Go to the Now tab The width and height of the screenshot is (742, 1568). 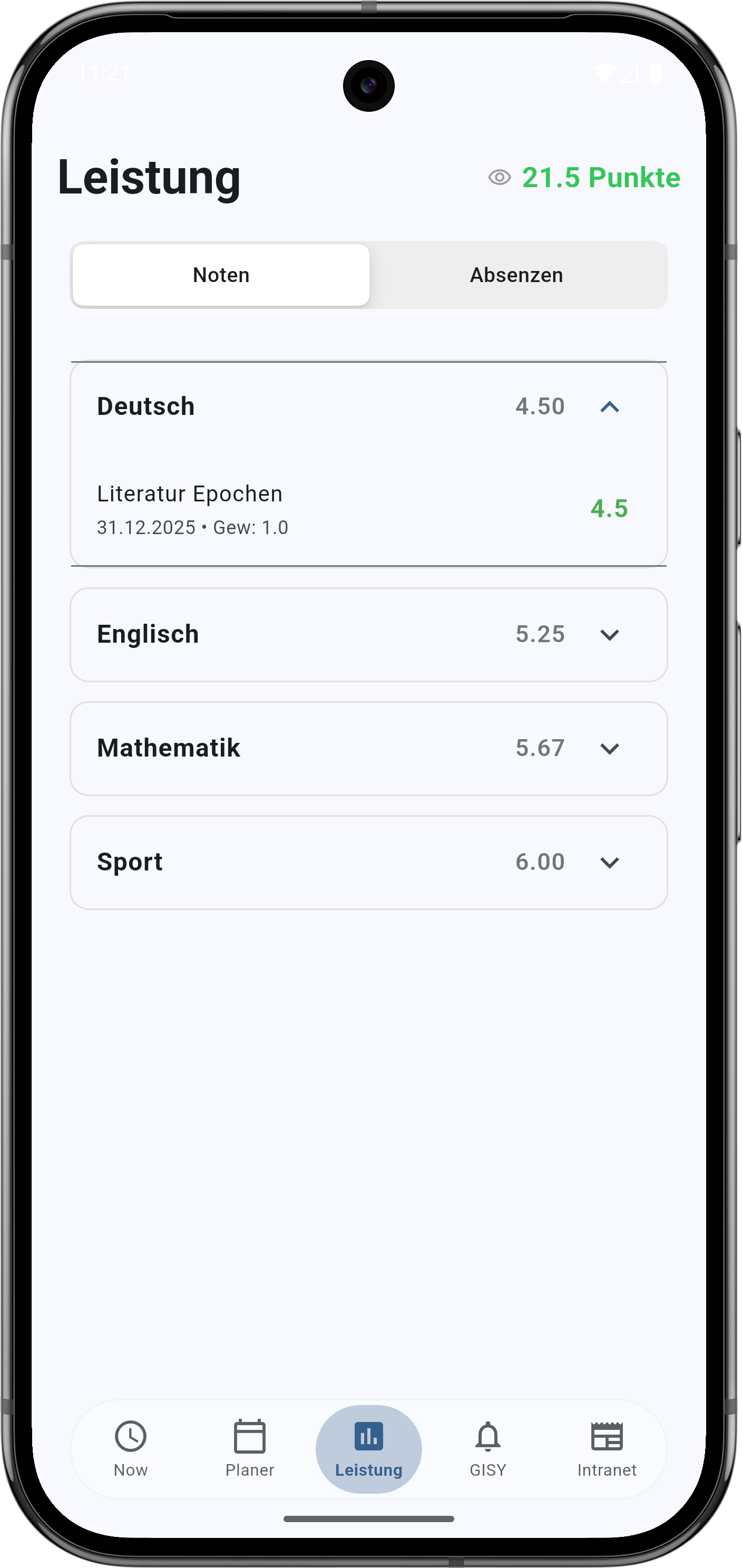(131, 1449)
